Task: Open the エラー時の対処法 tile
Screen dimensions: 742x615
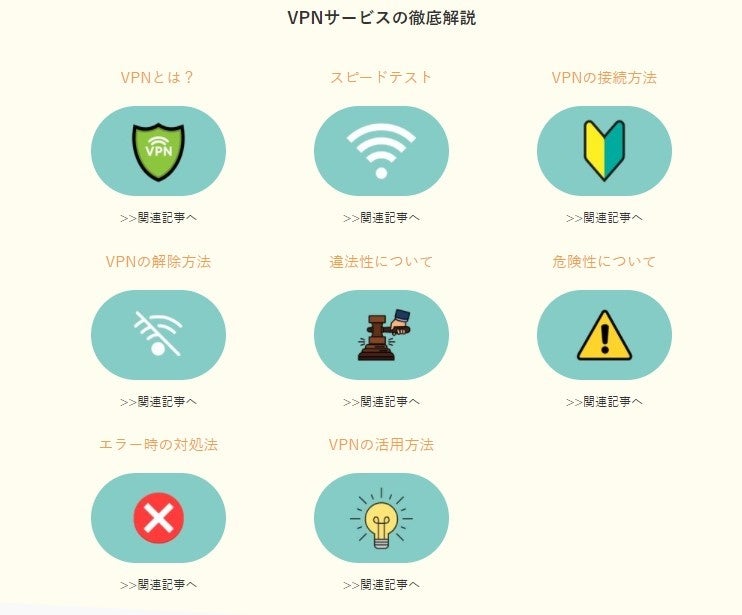Action: [158, 518]
